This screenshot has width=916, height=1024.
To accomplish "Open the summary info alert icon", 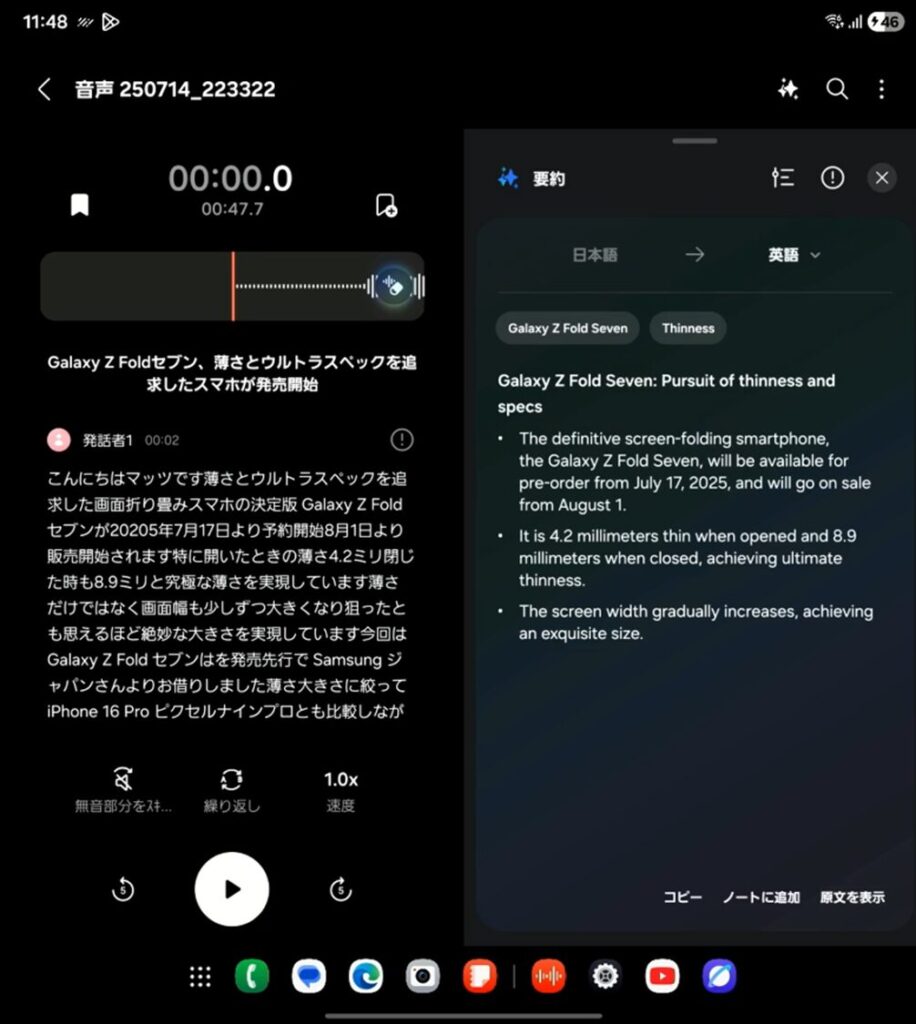I will click(x=832, y=178).
